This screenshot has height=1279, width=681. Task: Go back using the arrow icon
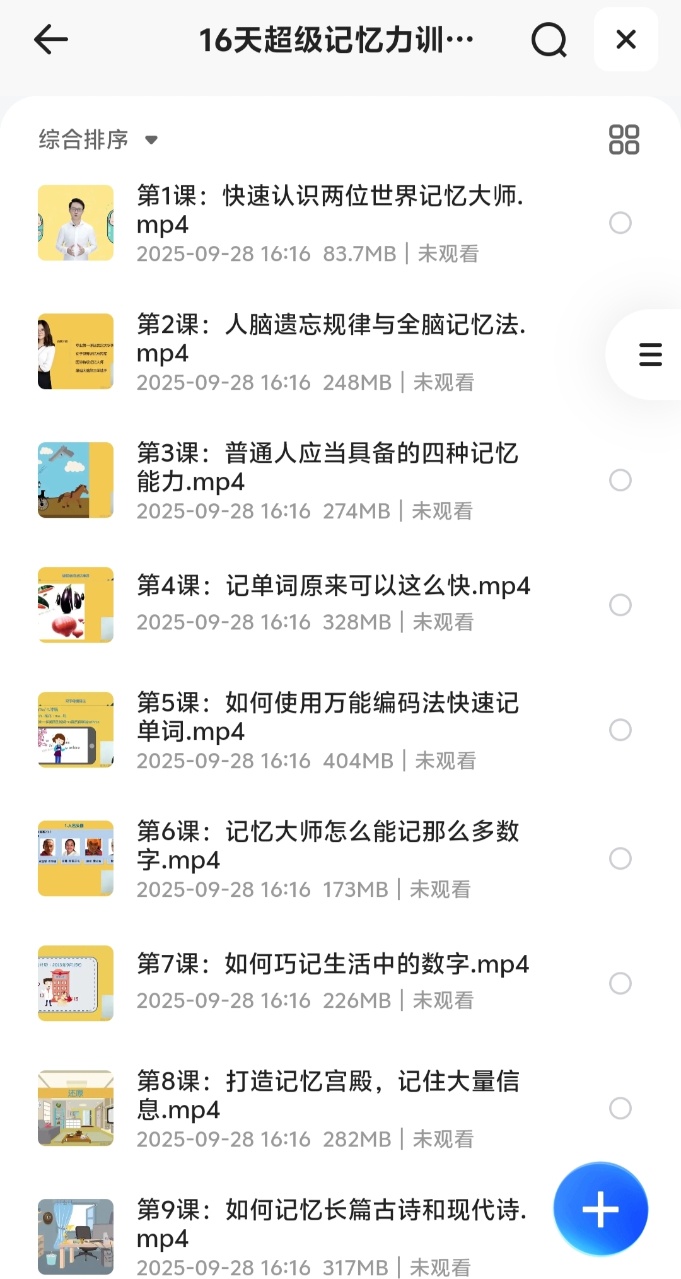coord(50,40)
